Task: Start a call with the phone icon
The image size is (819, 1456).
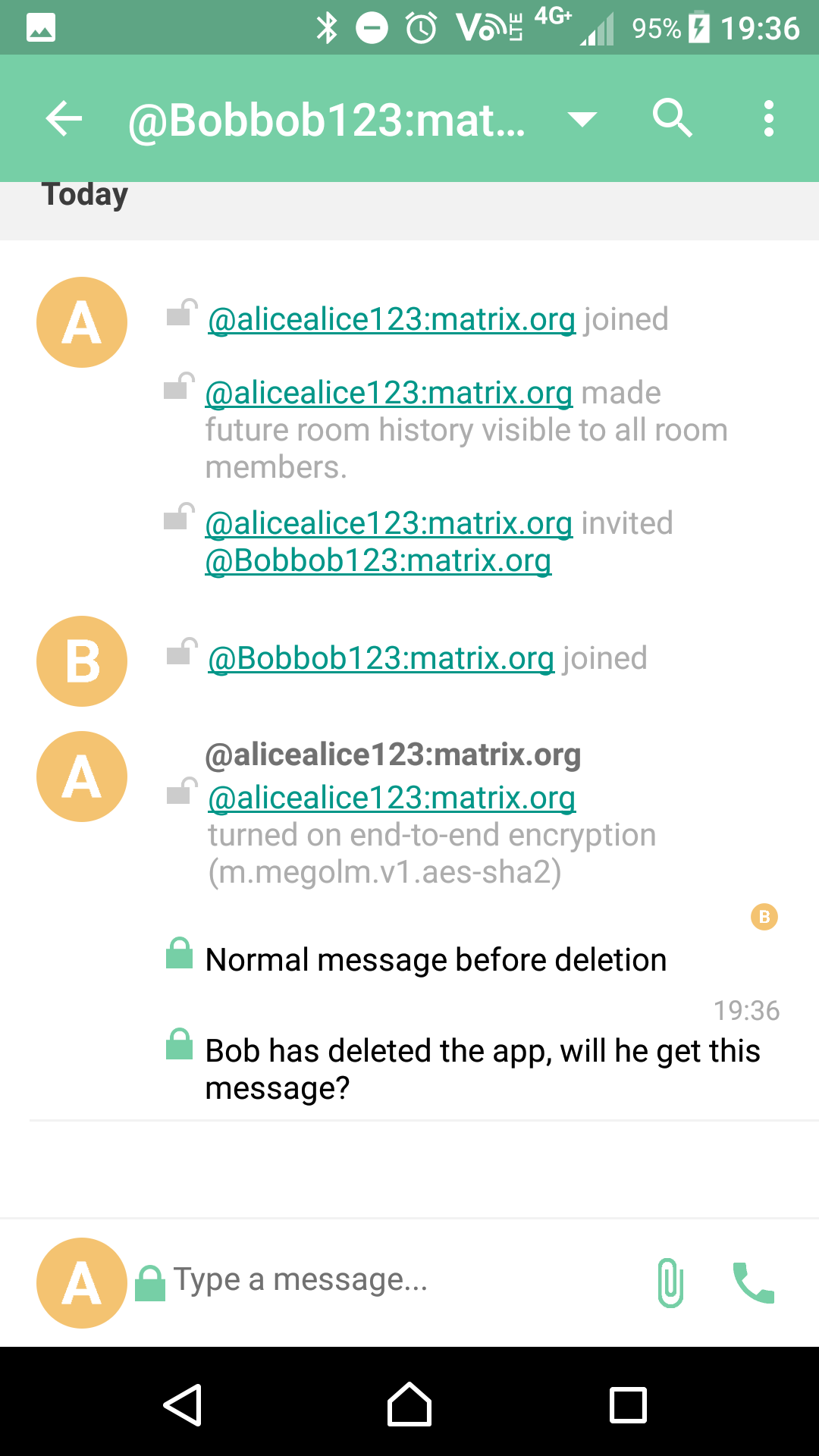Action: pyautogui.click(x=753, y=1282)
